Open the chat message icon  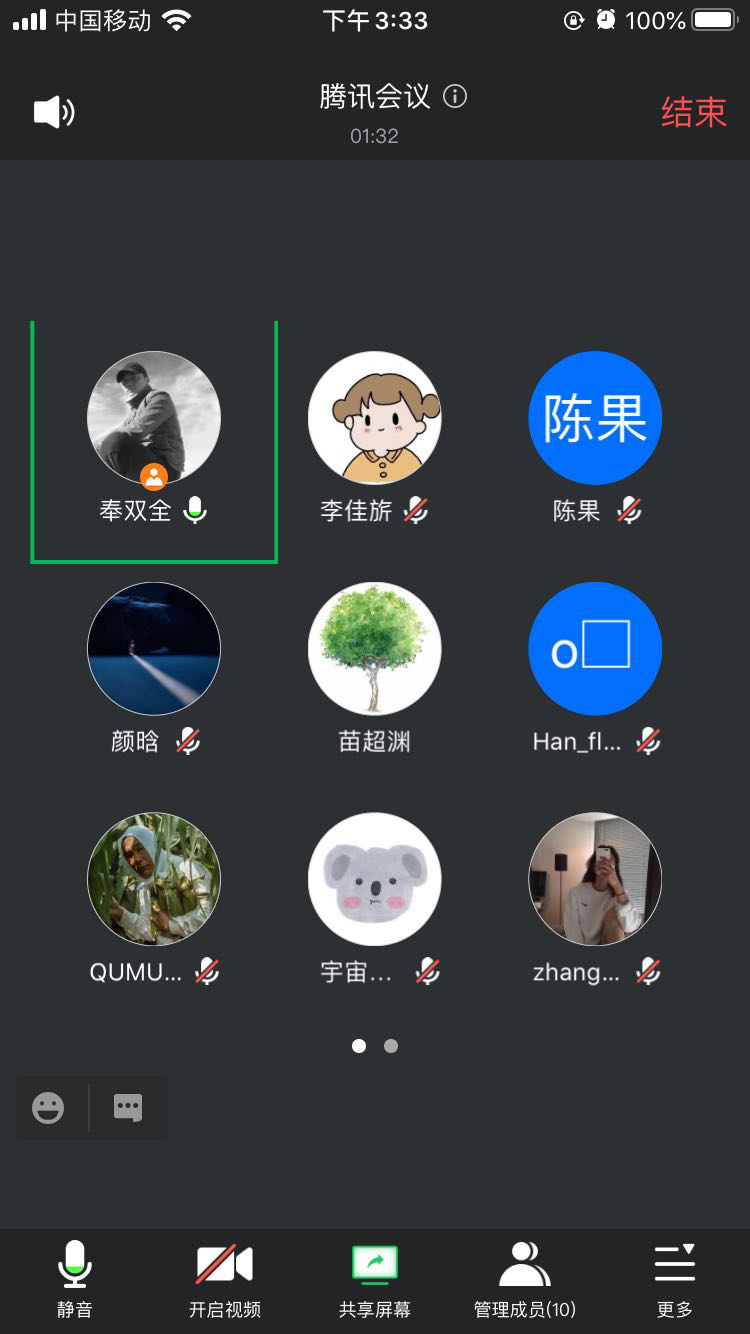128,1108
